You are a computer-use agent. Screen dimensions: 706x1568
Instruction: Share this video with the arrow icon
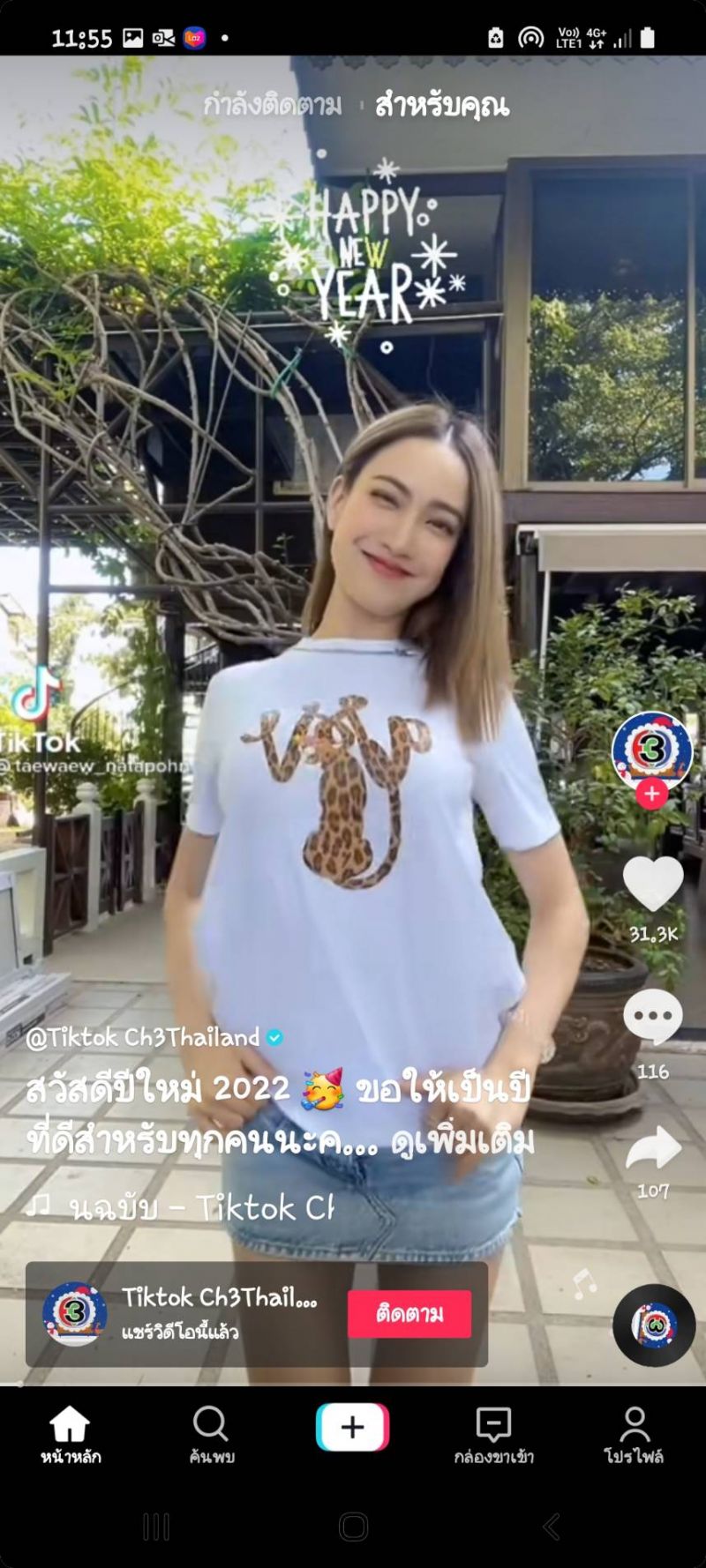pos(653,1149)
